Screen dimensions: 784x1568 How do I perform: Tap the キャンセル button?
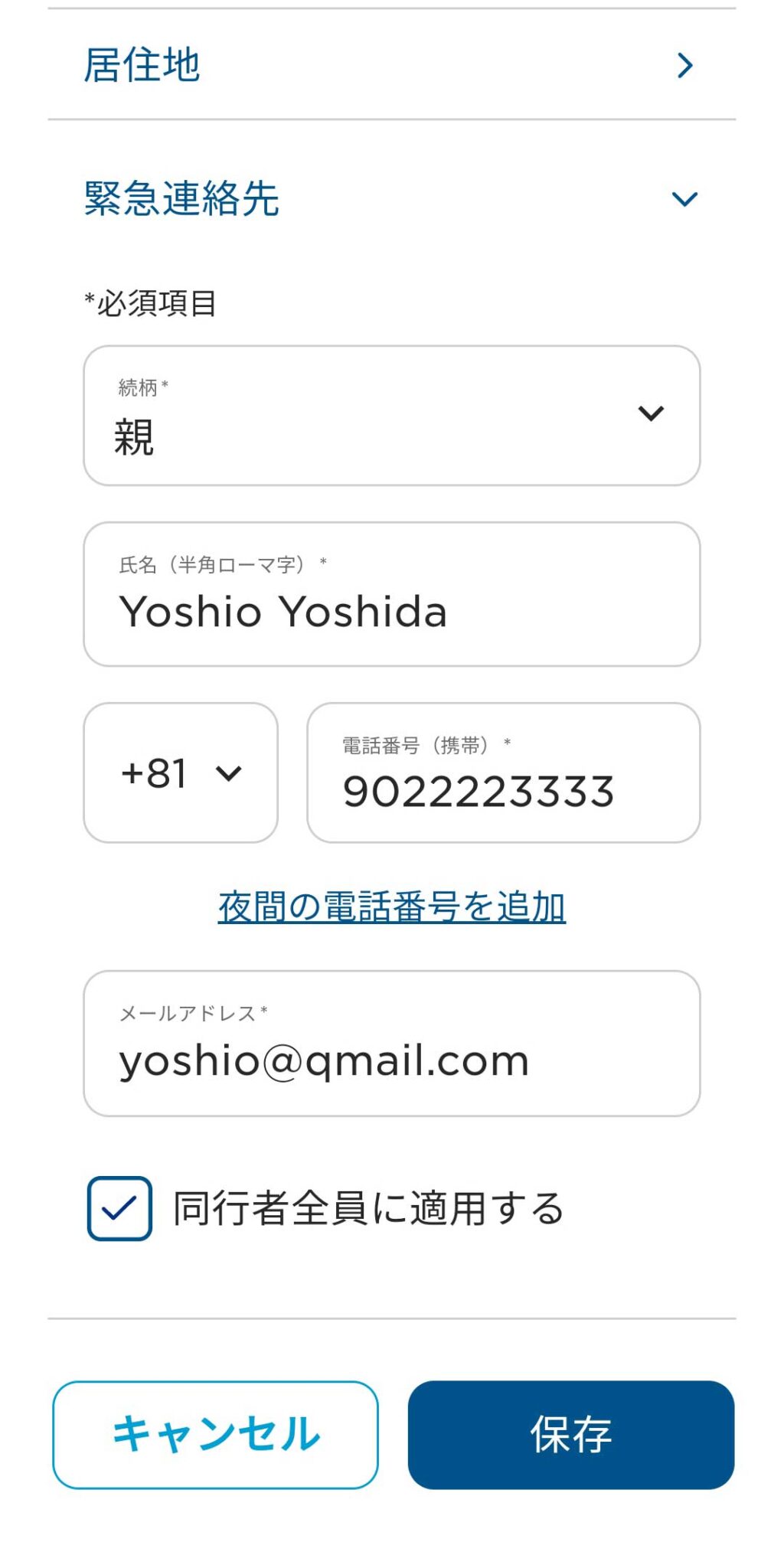pyautogui.click(x=215, y=1435)
